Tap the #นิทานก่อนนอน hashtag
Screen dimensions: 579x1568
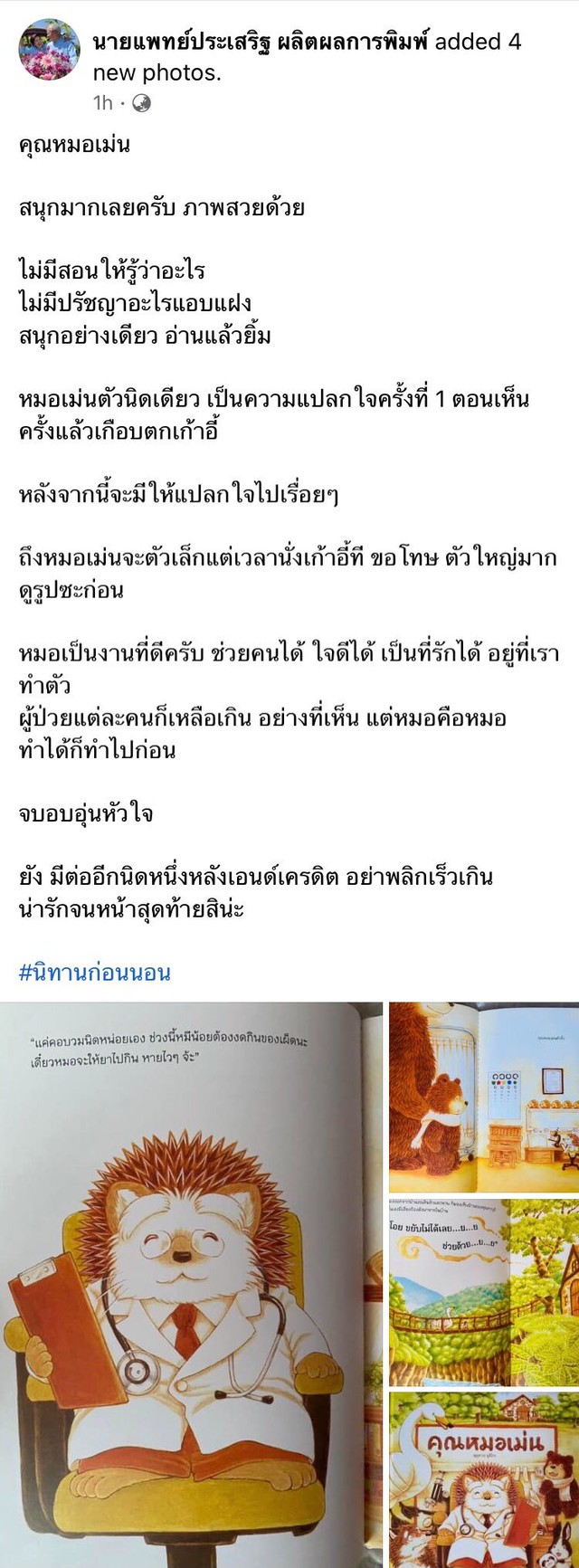94,973
